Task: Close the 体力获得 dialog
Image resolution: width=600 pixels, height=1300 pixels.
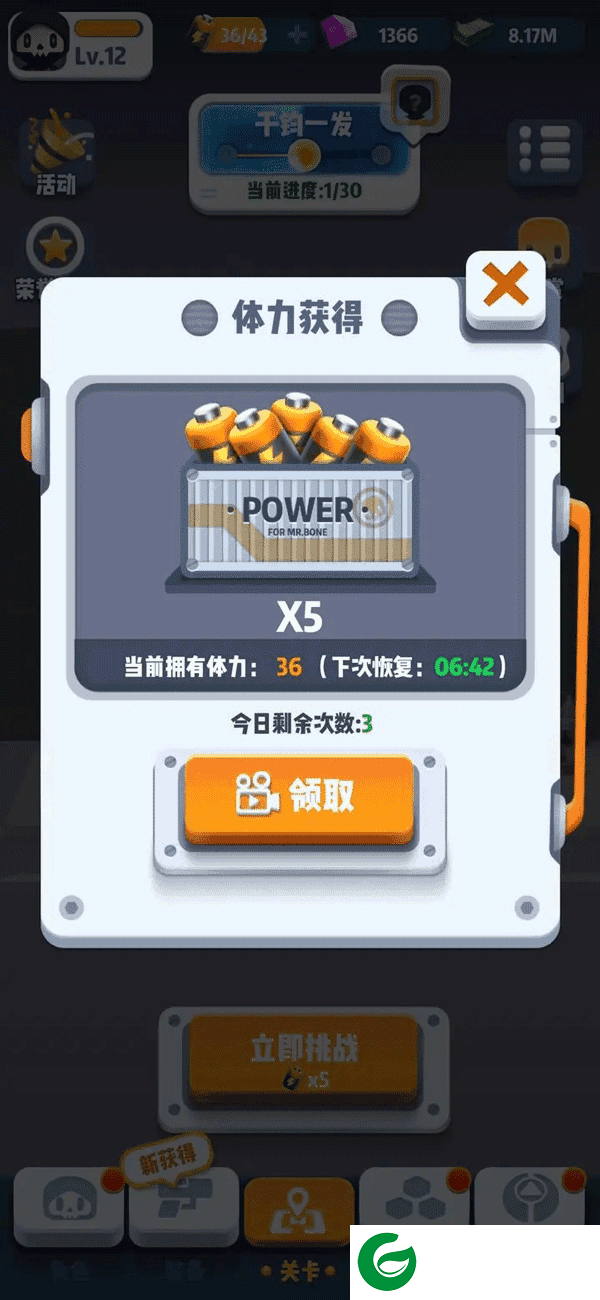Action: click(x=506, y=287)
